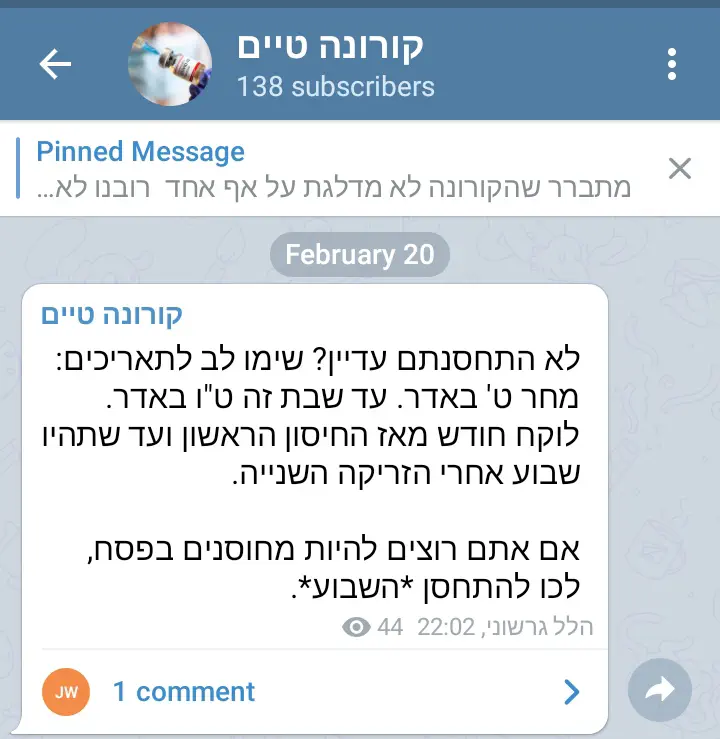
Task: Go back using the arrow icon
Action: click(55, 65)
